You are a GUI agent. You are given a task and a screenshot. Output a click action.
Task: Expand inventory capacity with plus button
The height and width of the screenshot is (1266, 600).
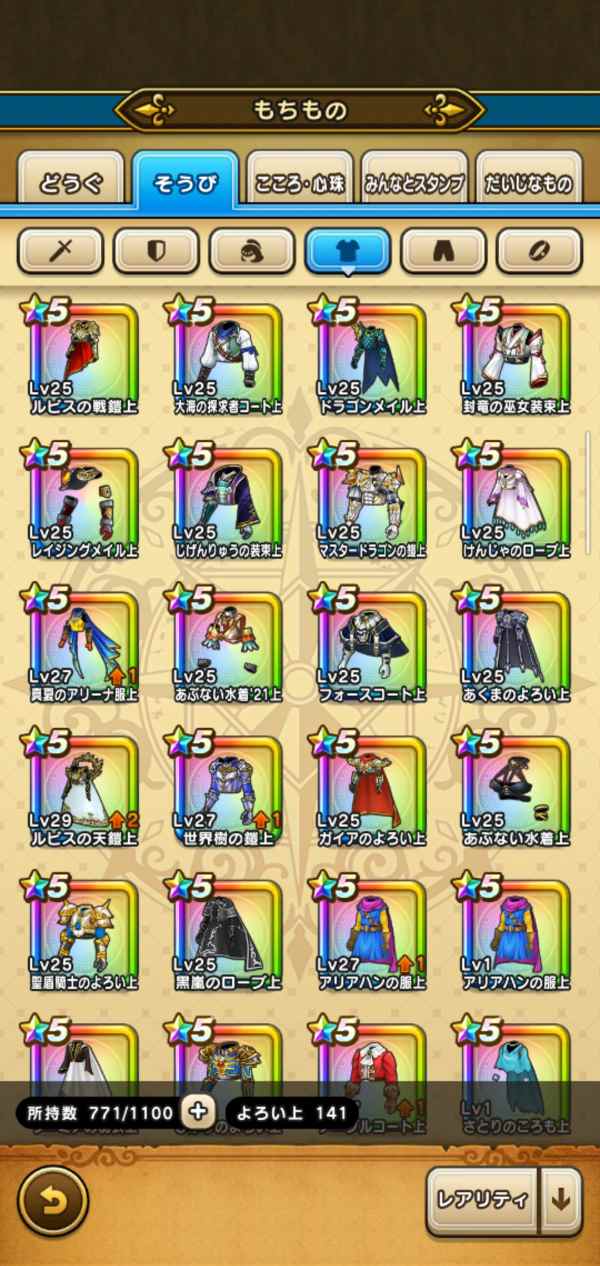coord(198,1113)
